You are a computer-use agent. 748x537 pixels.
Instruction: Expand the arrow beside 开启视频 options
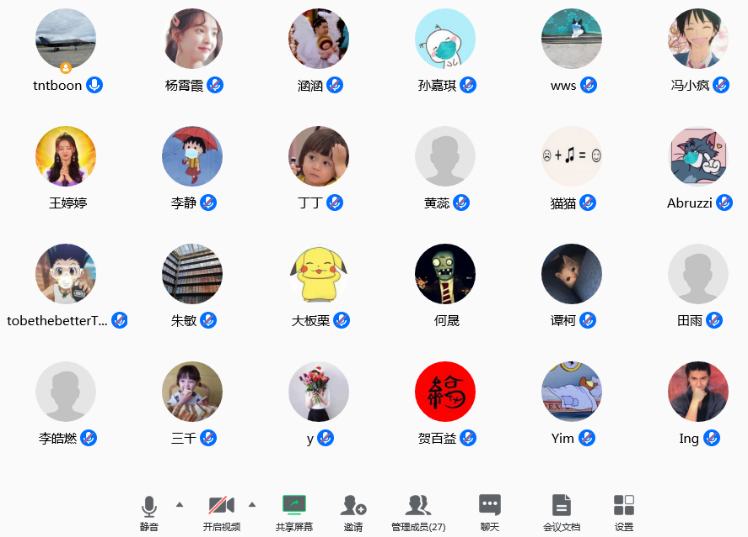[x=252, y=503]
